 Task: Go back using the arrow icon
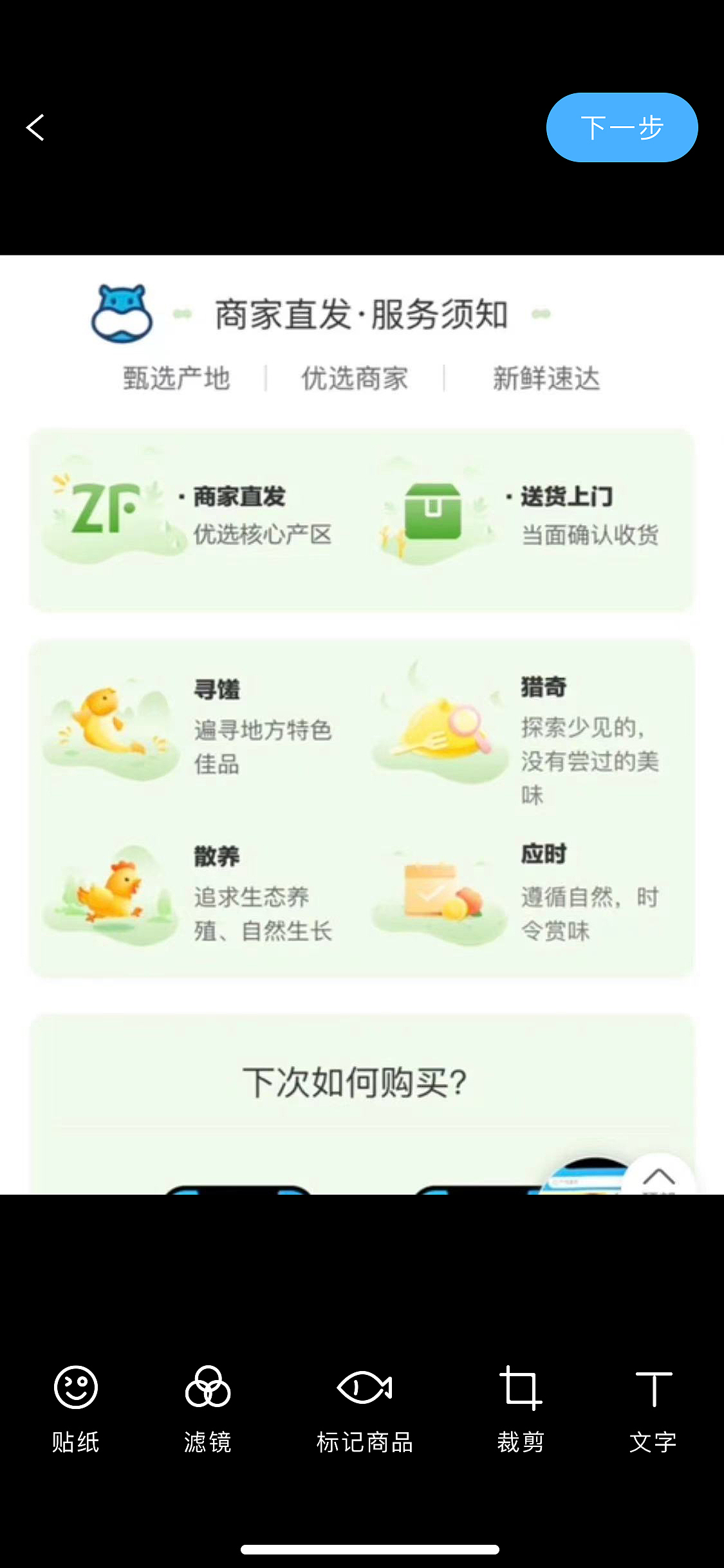pos(35,127)
